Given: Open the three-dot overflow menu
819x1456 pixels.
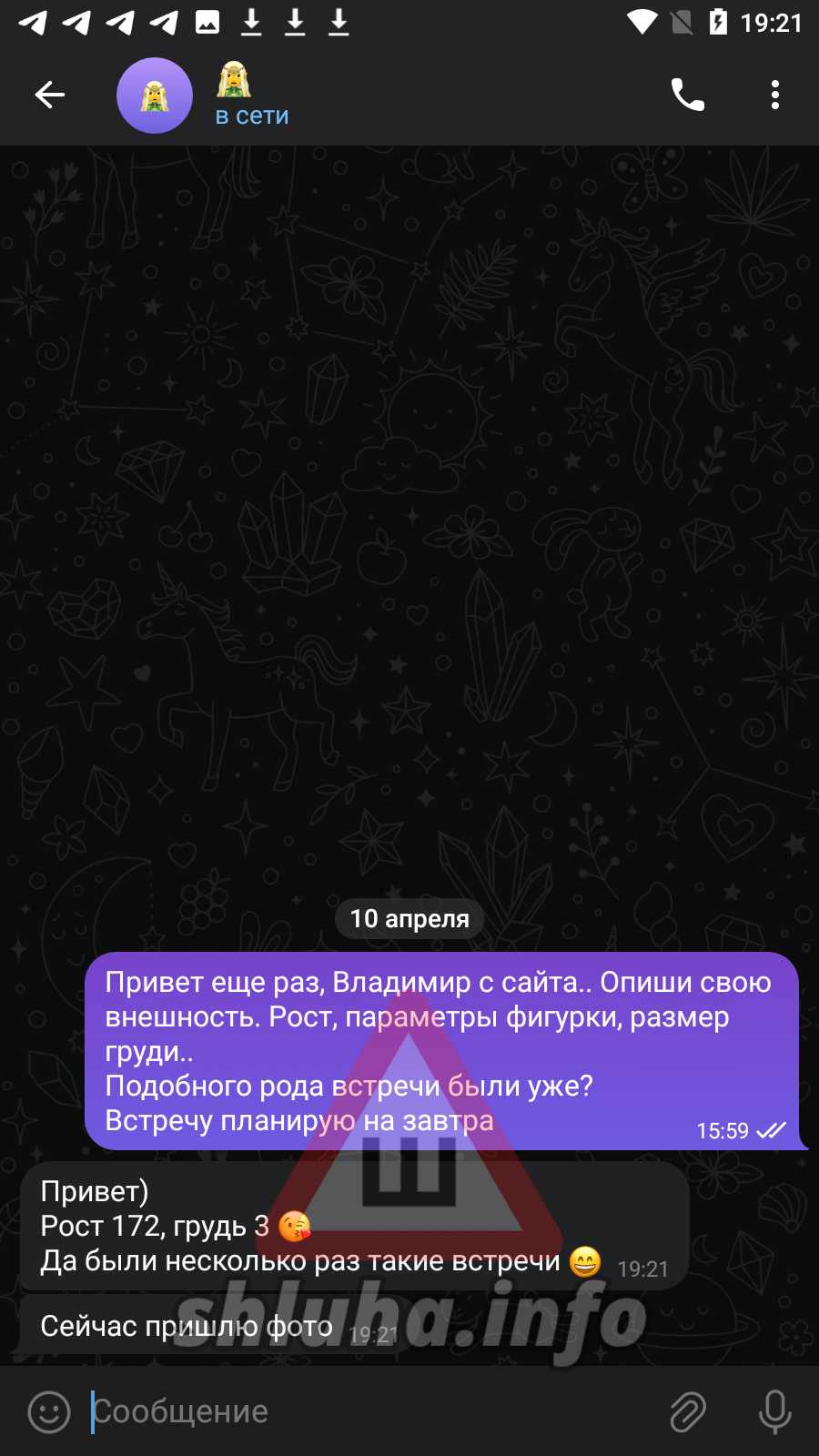Looking at the screenshot, I should [774, 95].
